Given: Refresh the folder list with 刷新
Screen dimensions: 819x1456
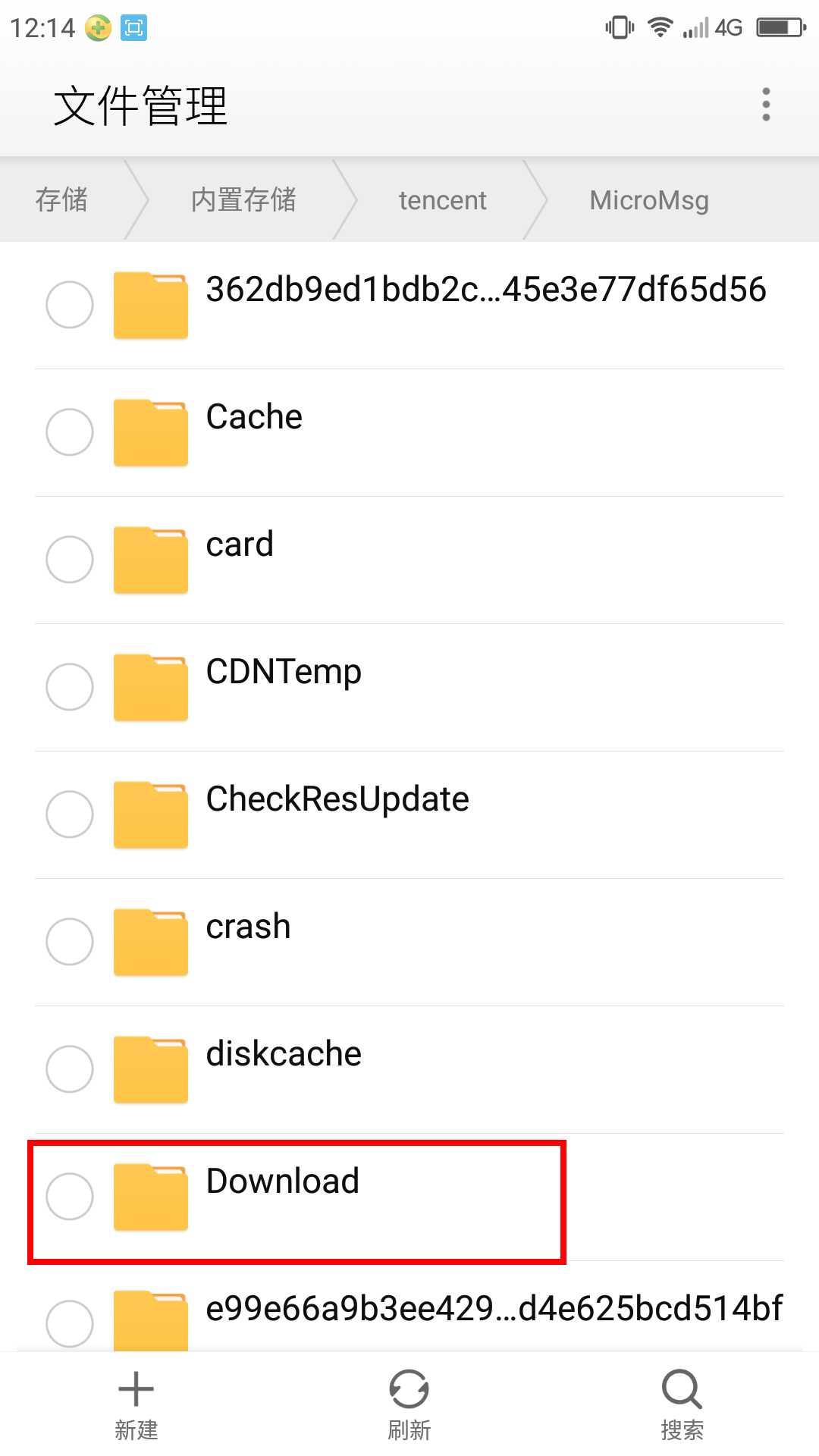Looking at the screenshot, I should click(409, 1404).
